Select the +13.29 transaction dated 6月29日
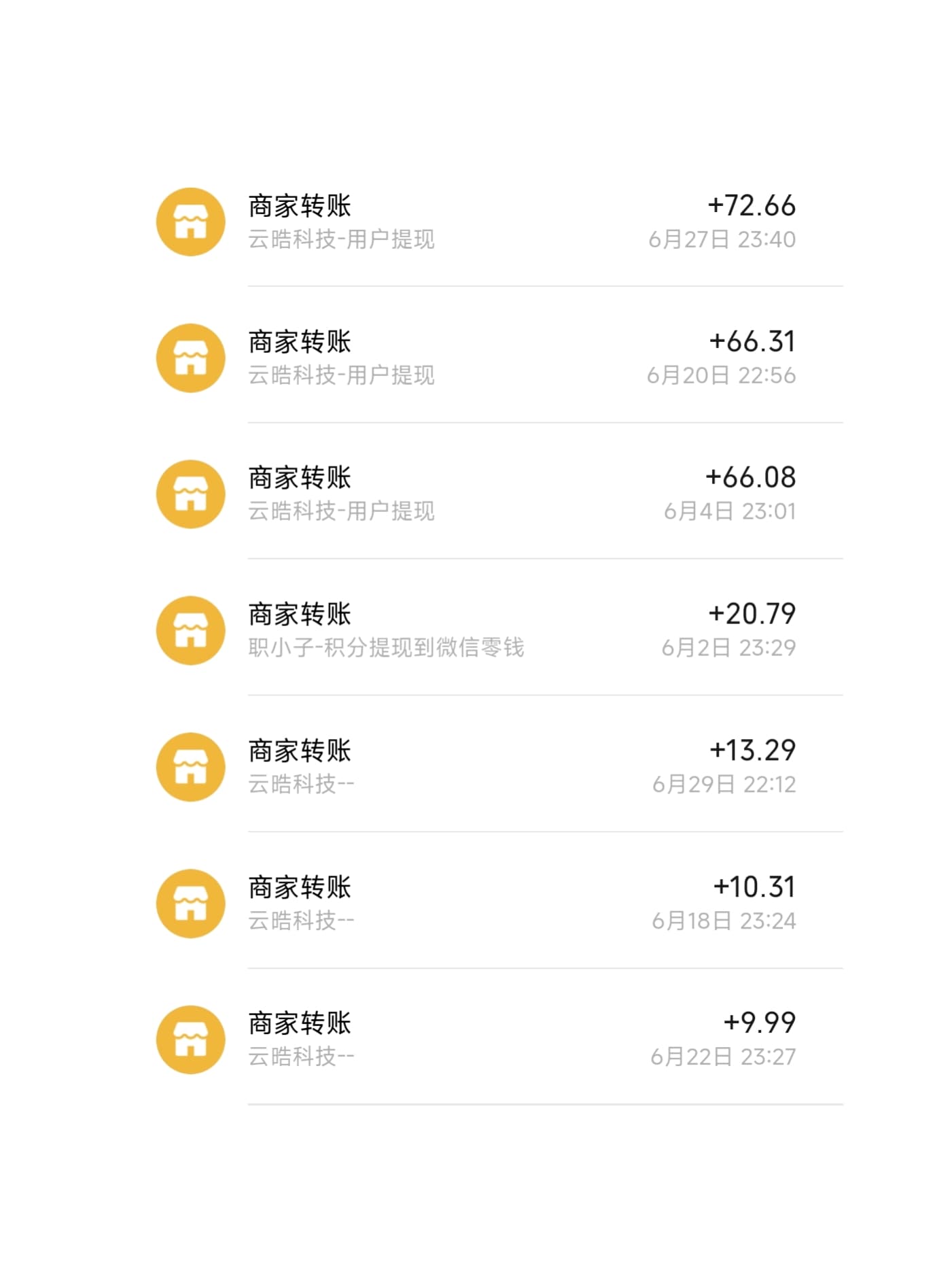Image resolution: width=952 pixels, height=1270 pixels. (x=476, y=767)
